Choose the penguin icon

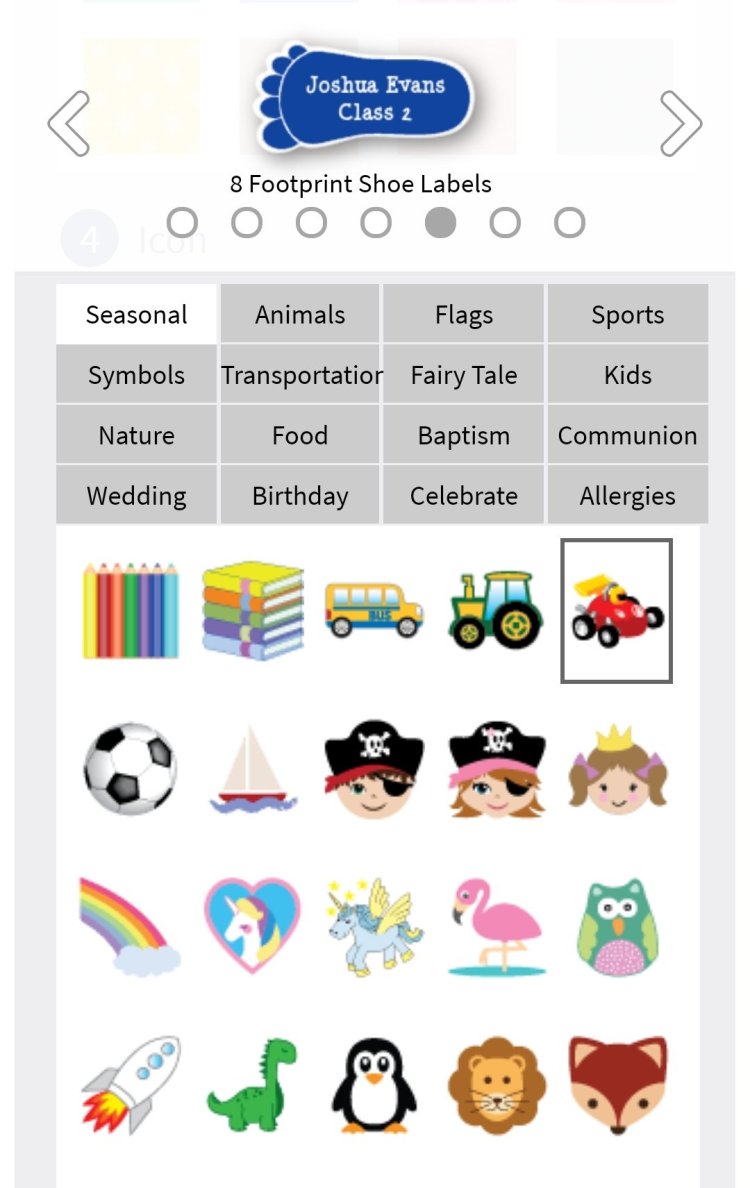pyautogui.click(x=374, y=1085)
